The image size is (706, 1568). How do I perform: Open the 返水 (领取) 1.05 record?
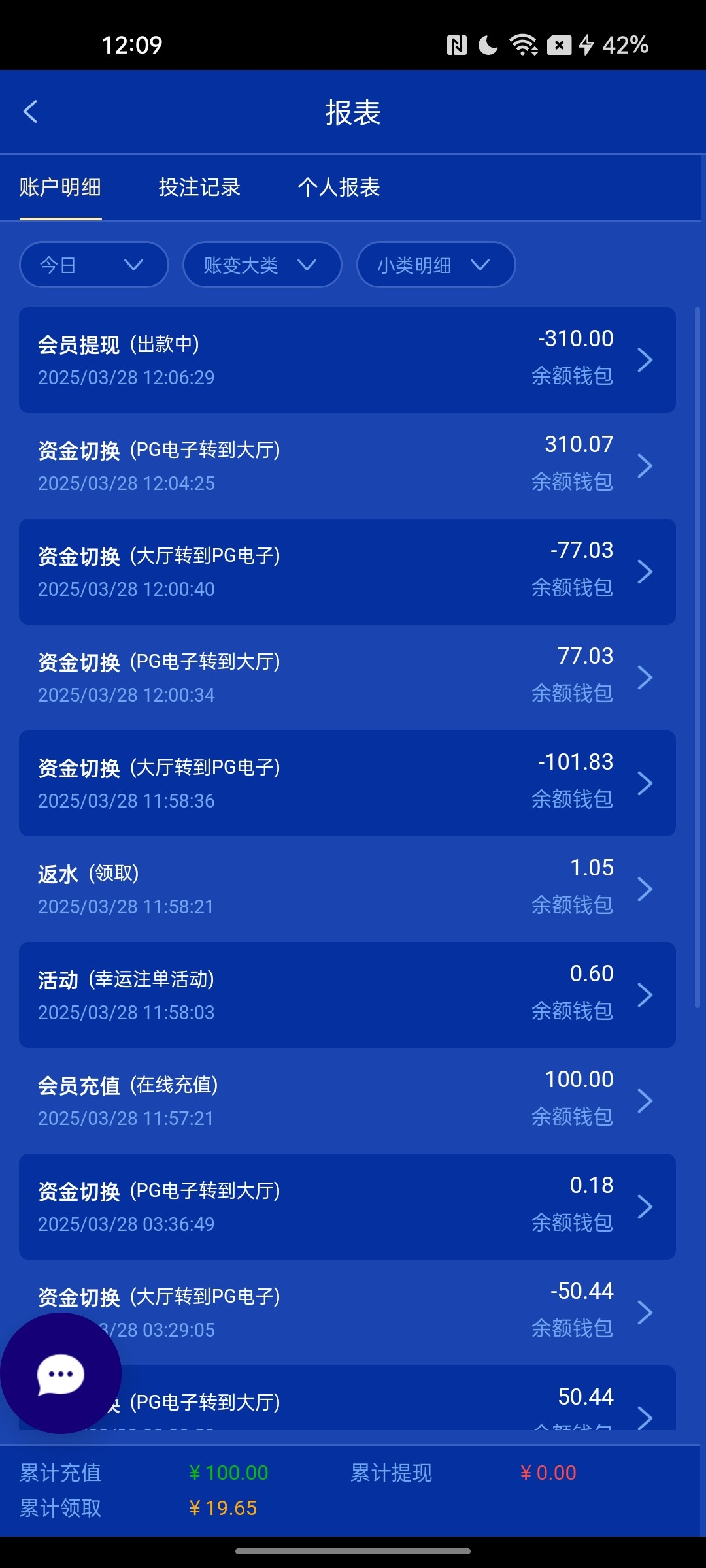(347, 889)
